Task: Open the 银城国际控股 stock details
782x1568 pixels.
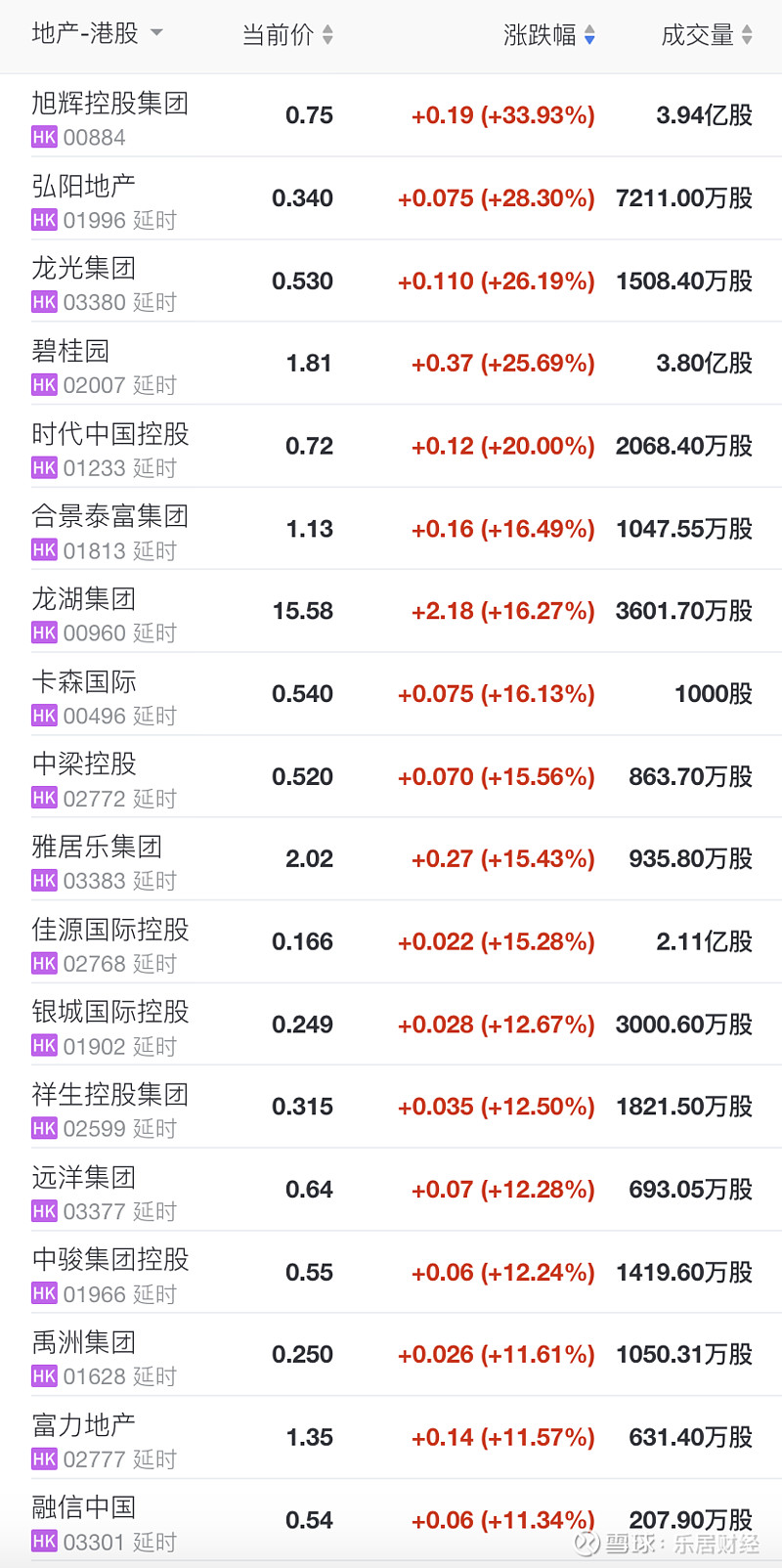Action: coord(391,1024)
